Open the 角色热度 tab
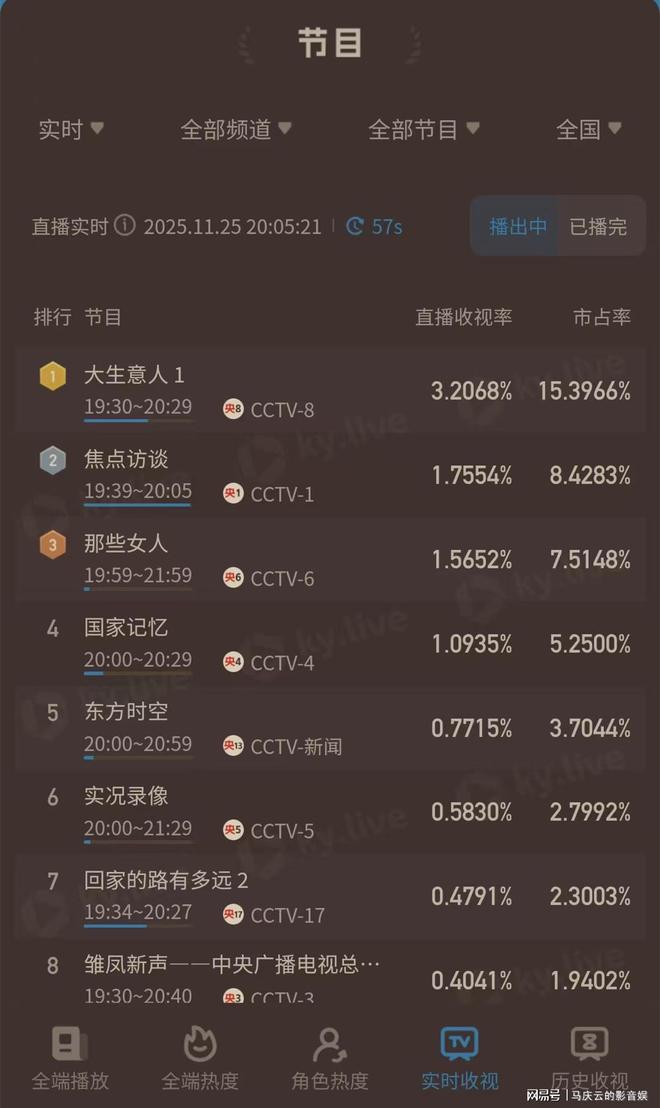This screenshot has height=1108, width=660. (329, 1058)
